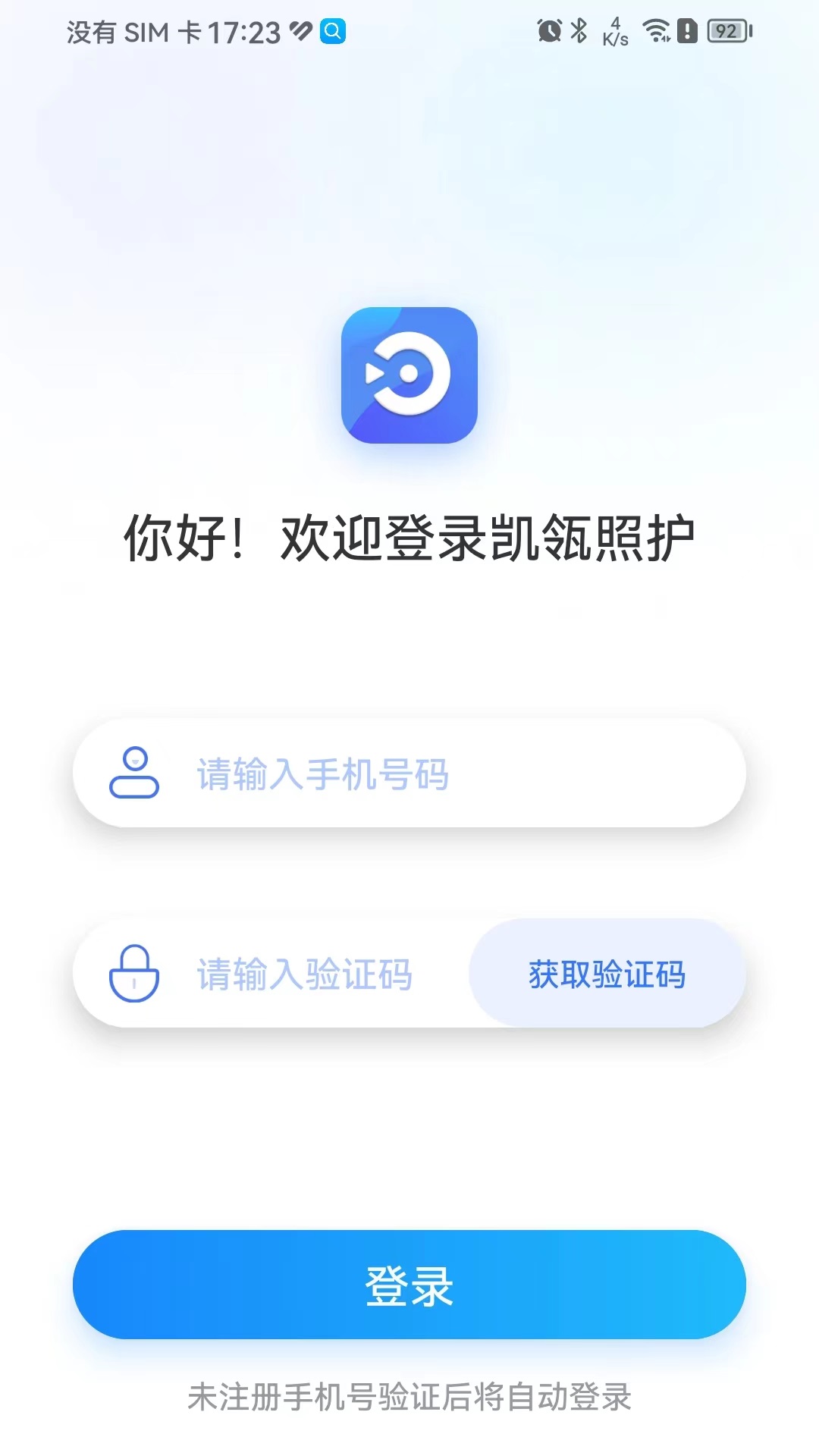Image resolution: width=819 pixels, height=1456 pixels.
Task: Click the VPN key icon in status bar
Action: (x=302, y=32)
